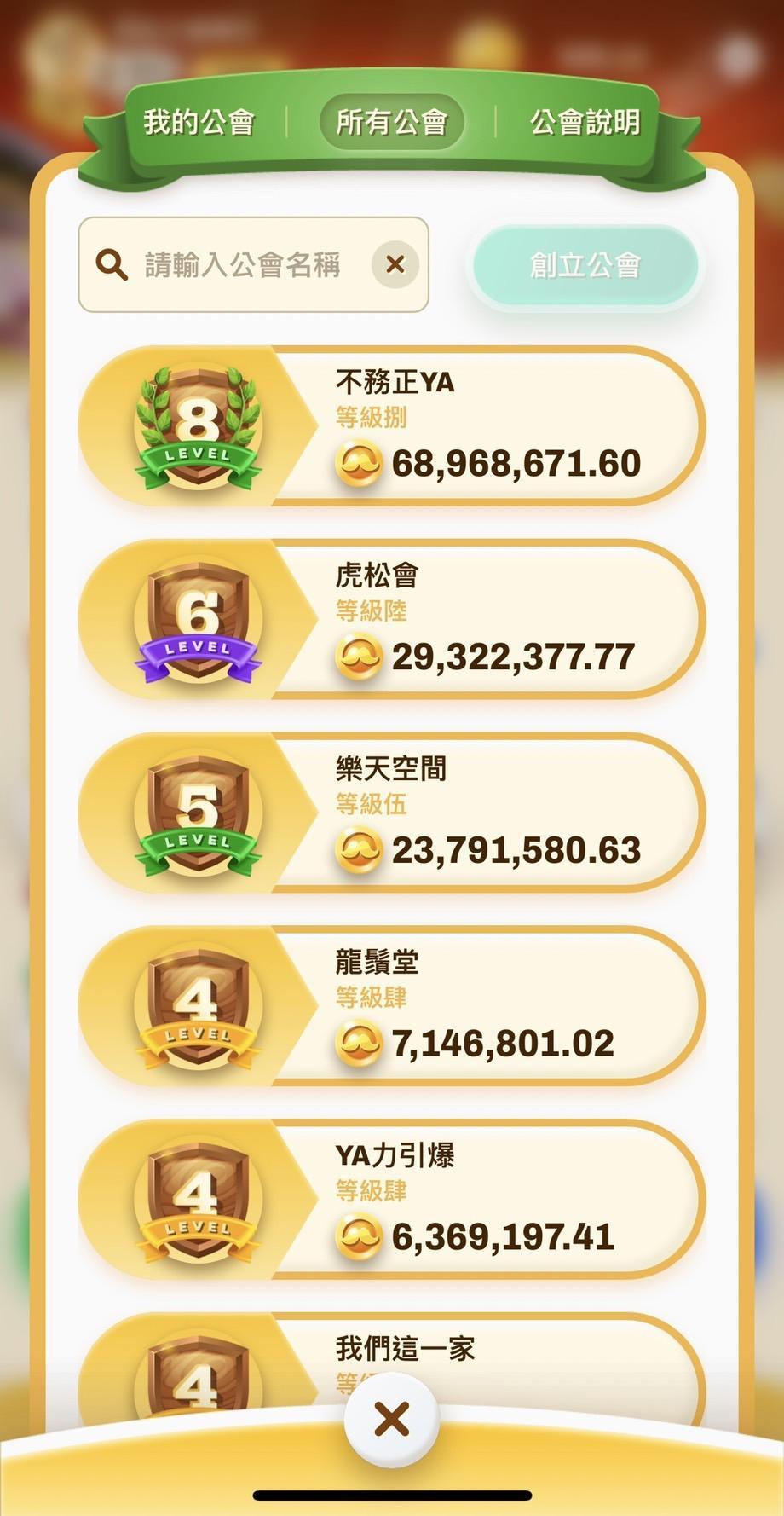Screen dimensions: 784x1516
Task: Switch to the 我的公會 tab
Action: [x=199, y=122]
